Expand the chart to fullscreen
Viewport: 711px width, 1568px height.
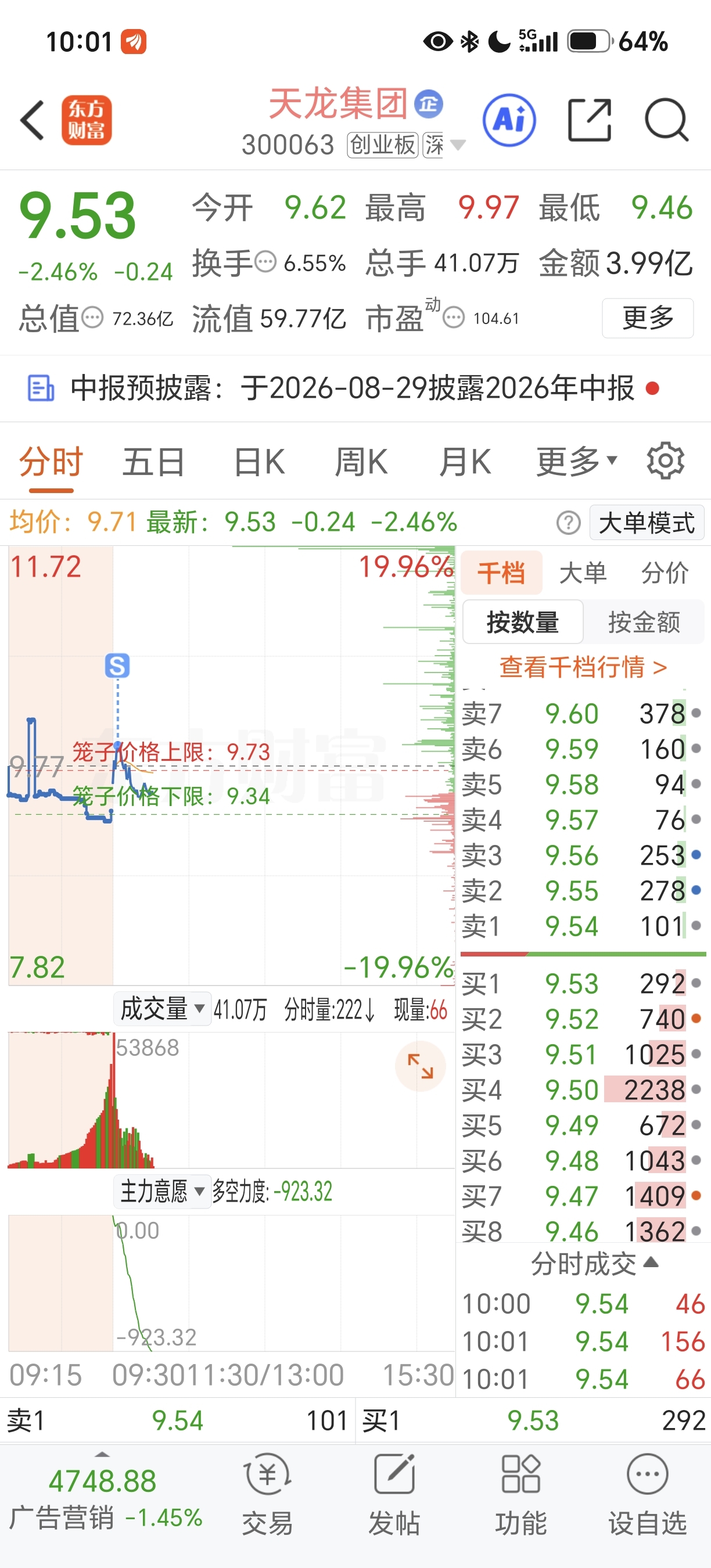pyautogui.click(x=420, y=1066)
